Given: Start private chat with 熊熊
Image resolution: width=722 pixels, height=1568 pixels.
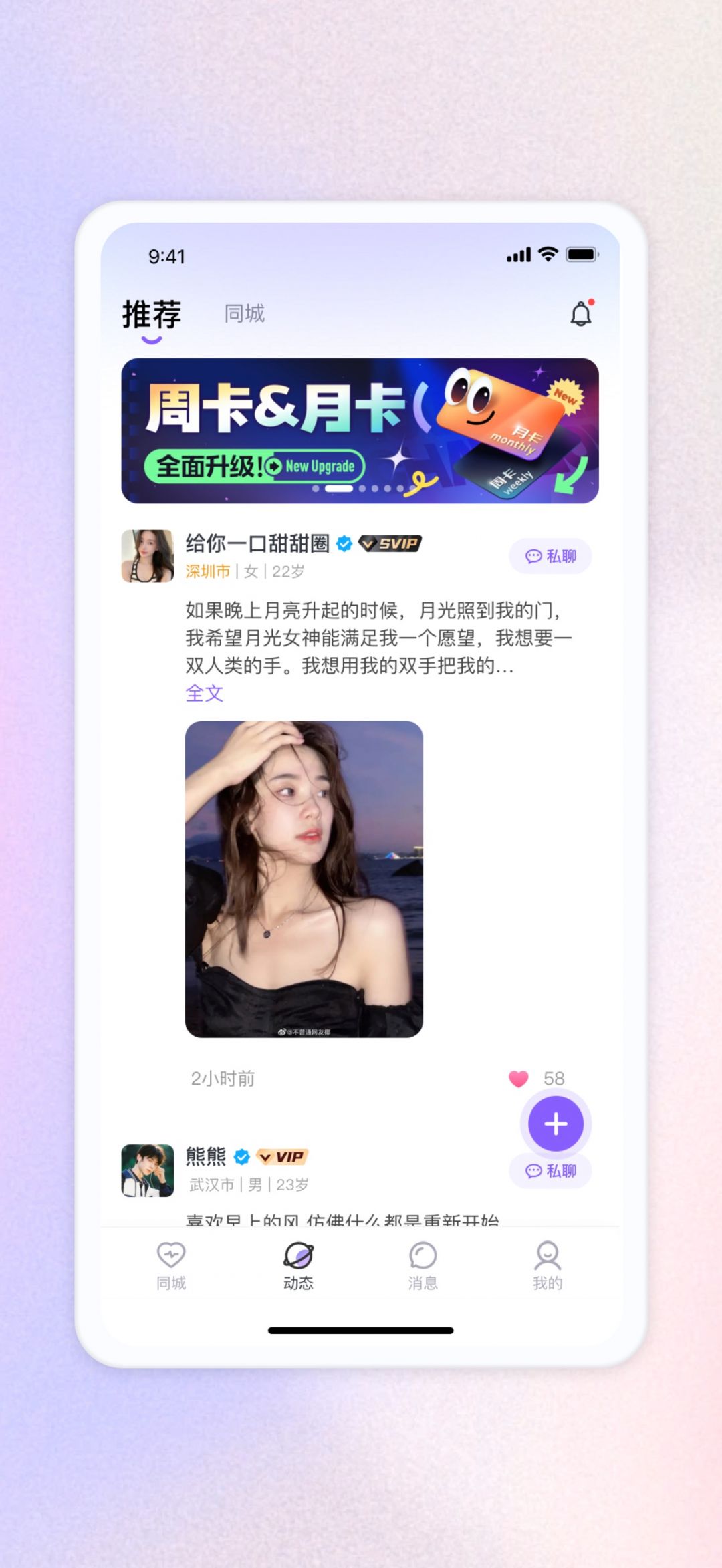Looking at the screenshot, I should (x=551, y=1171).
